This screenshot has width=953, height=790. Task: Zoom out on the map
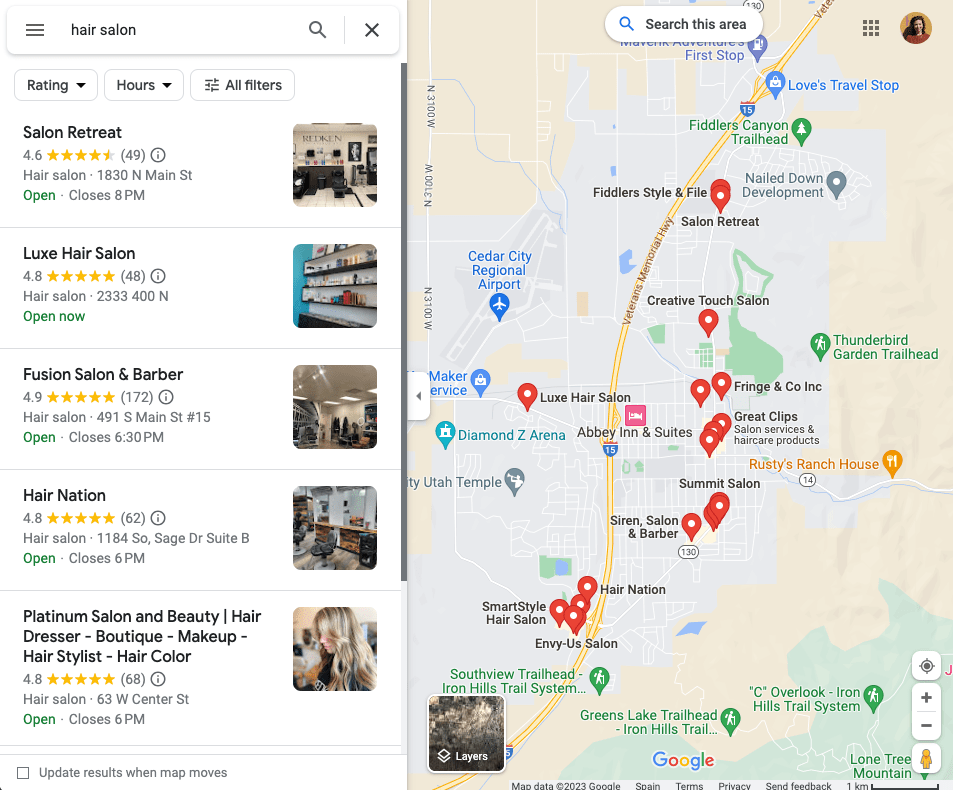click(x=926, y=725)
